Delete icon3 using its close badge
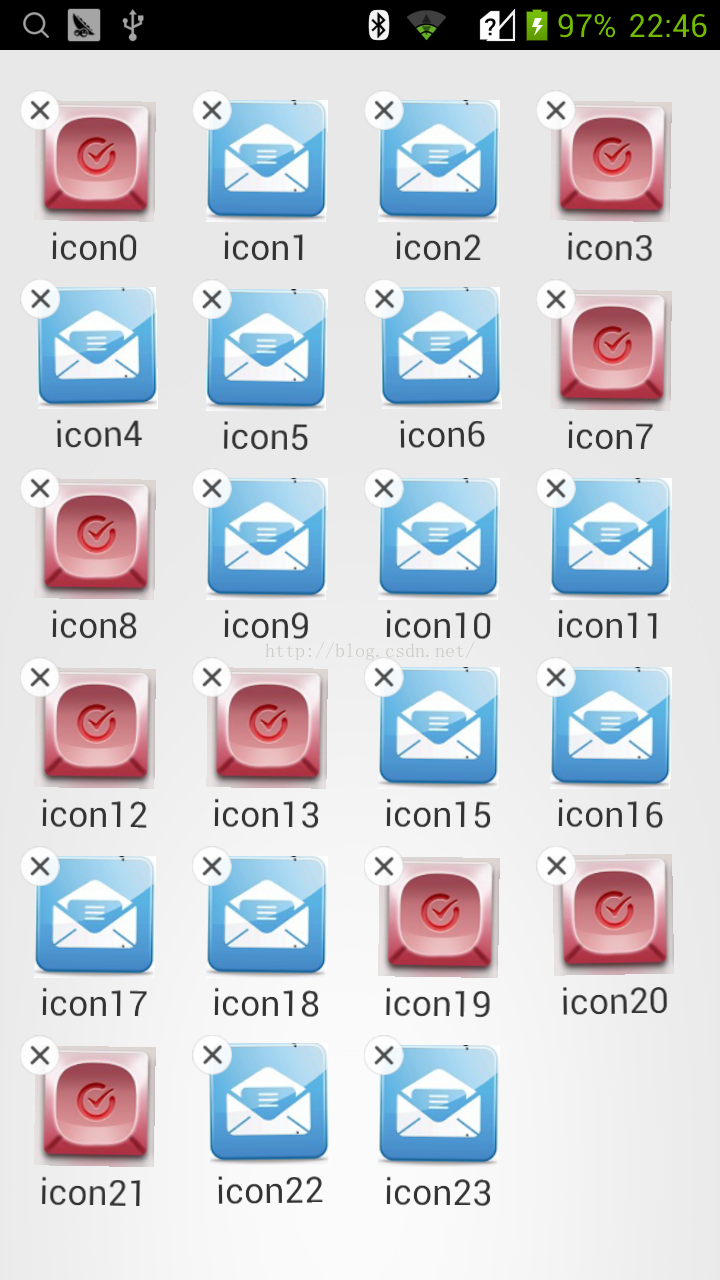This screenshot has width=720, height=1280. pos(556,110)
